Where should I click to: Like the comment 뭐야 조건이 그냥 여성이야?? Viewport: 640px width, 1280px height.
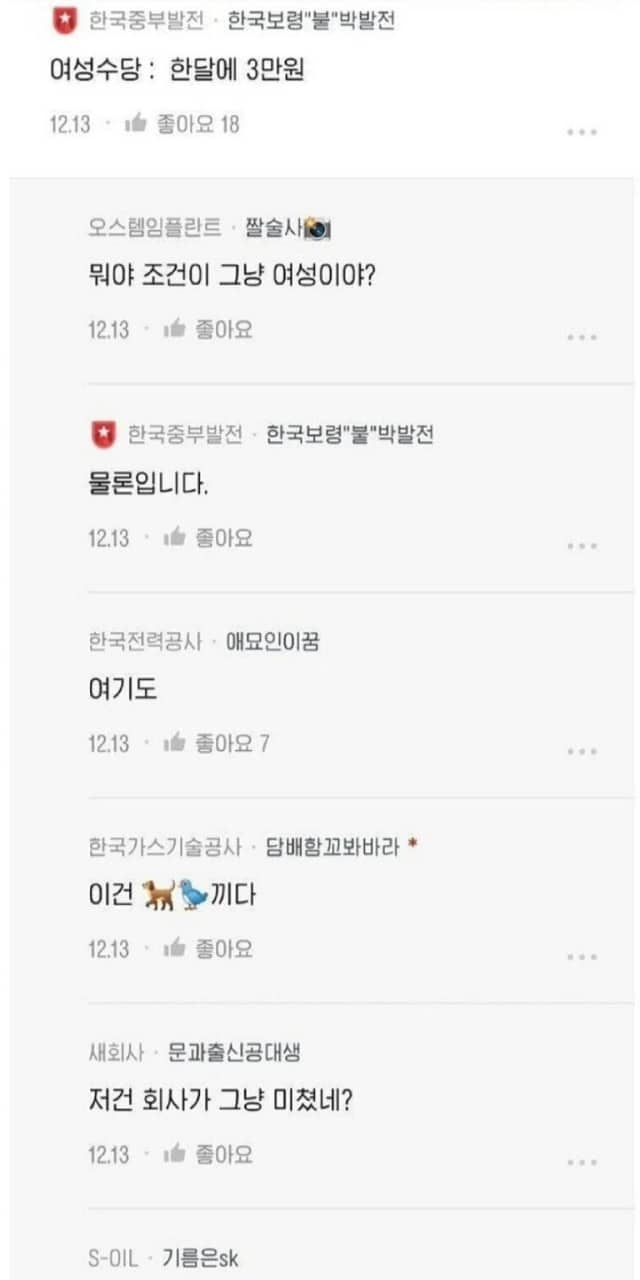208,329
